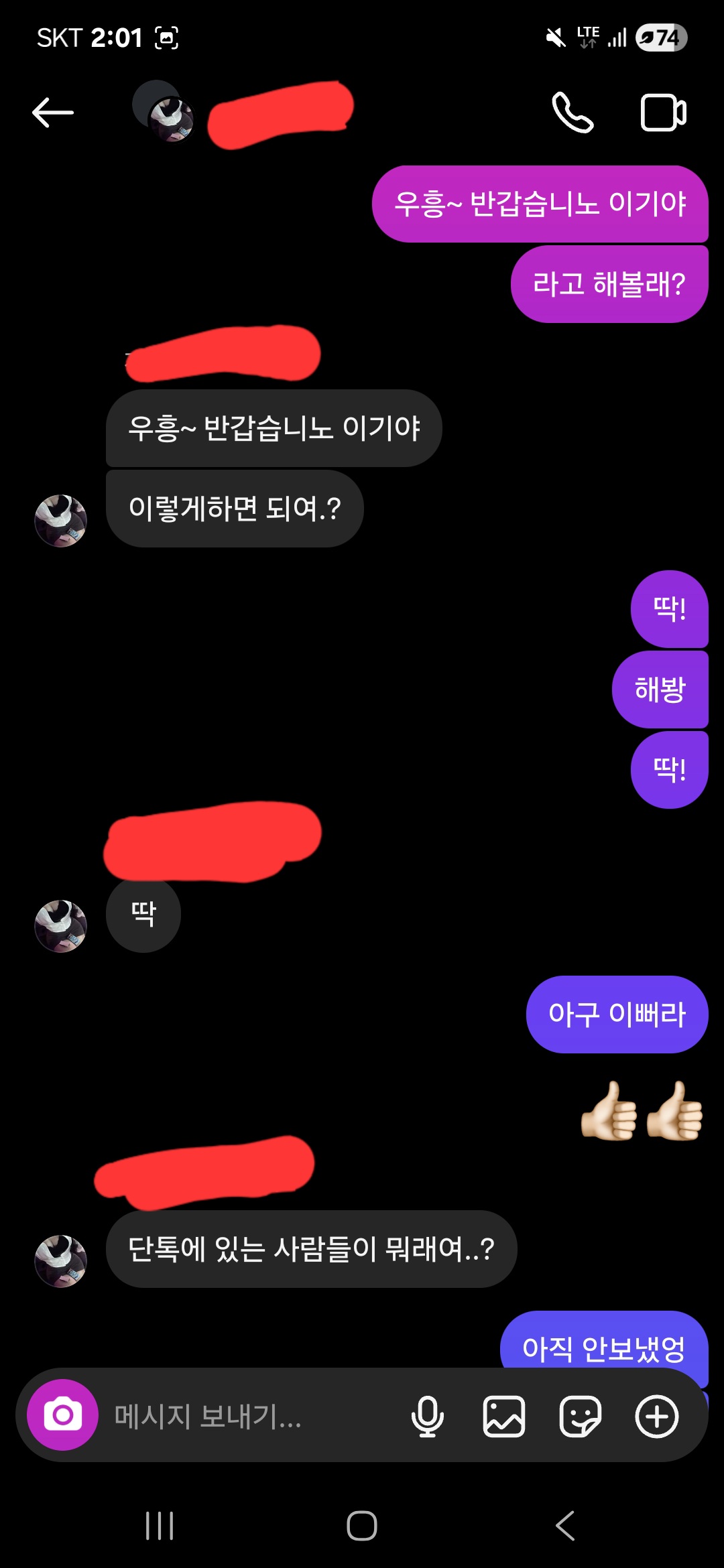Select the bubble 단톡에 있는 사람들이 뭐래여..?

[x=310, y=1249]
